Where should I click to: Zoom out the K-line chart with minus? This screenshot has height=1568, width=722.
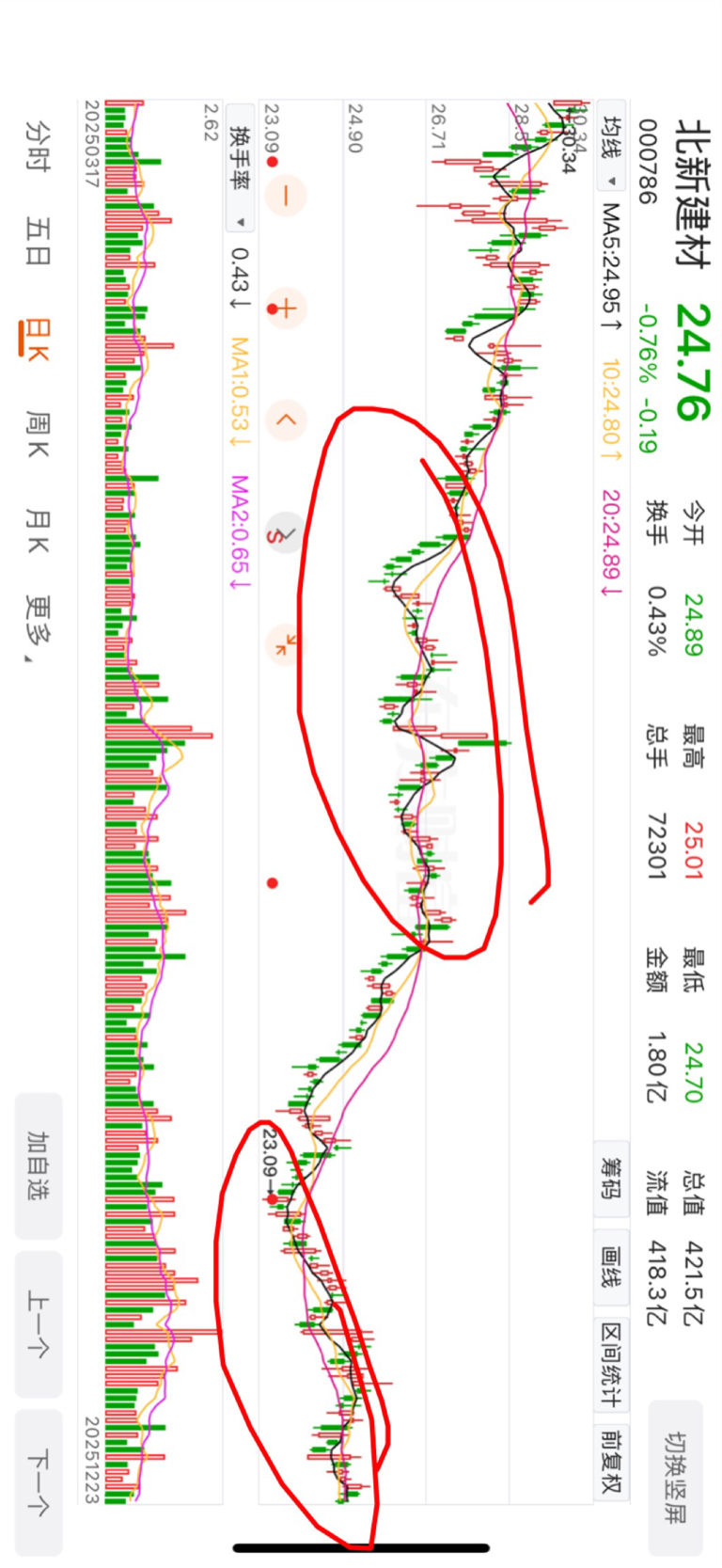coord(286,196)
